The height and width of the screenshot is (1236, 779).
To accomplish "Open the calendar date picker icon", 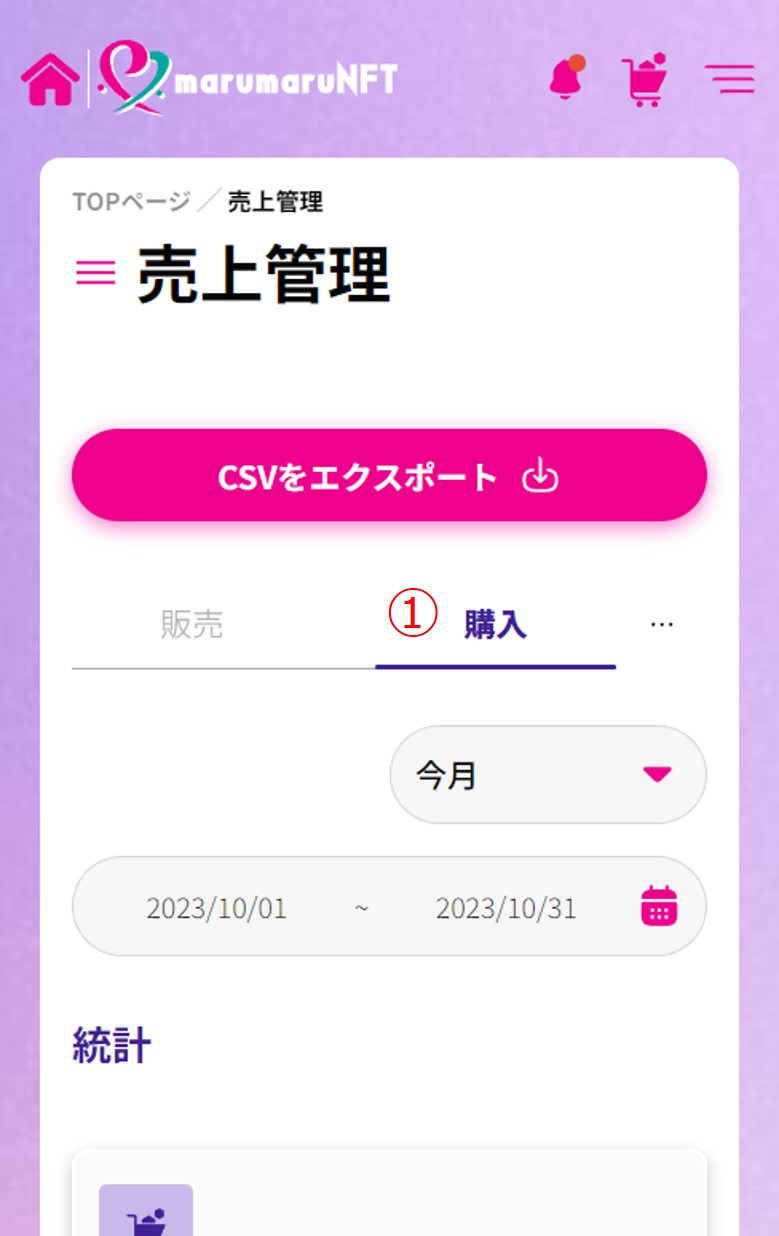I will coord(659,906).
